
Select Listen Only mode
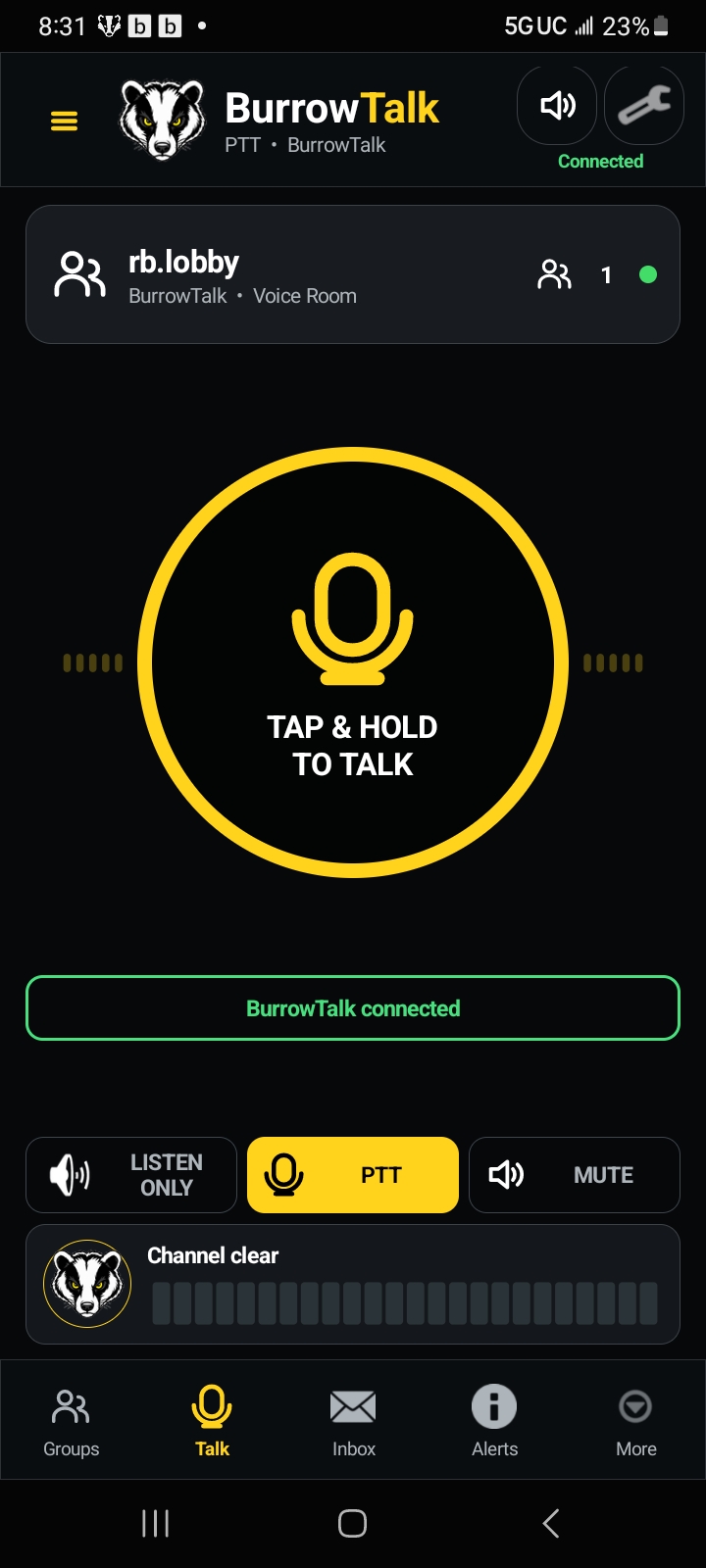(x=131, y=1175)
